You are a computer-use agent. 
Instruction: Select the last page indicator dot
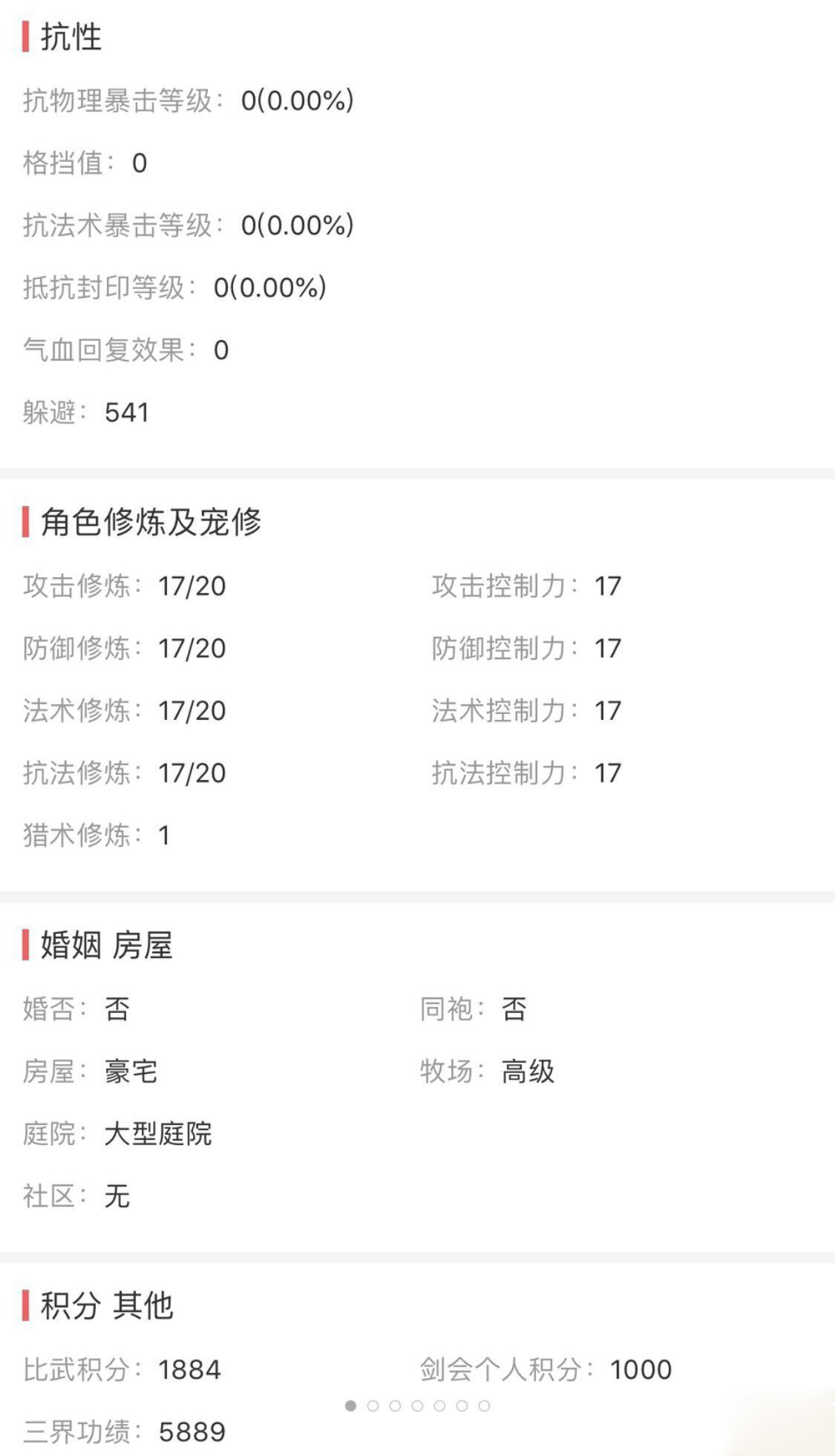[484, 1406]
